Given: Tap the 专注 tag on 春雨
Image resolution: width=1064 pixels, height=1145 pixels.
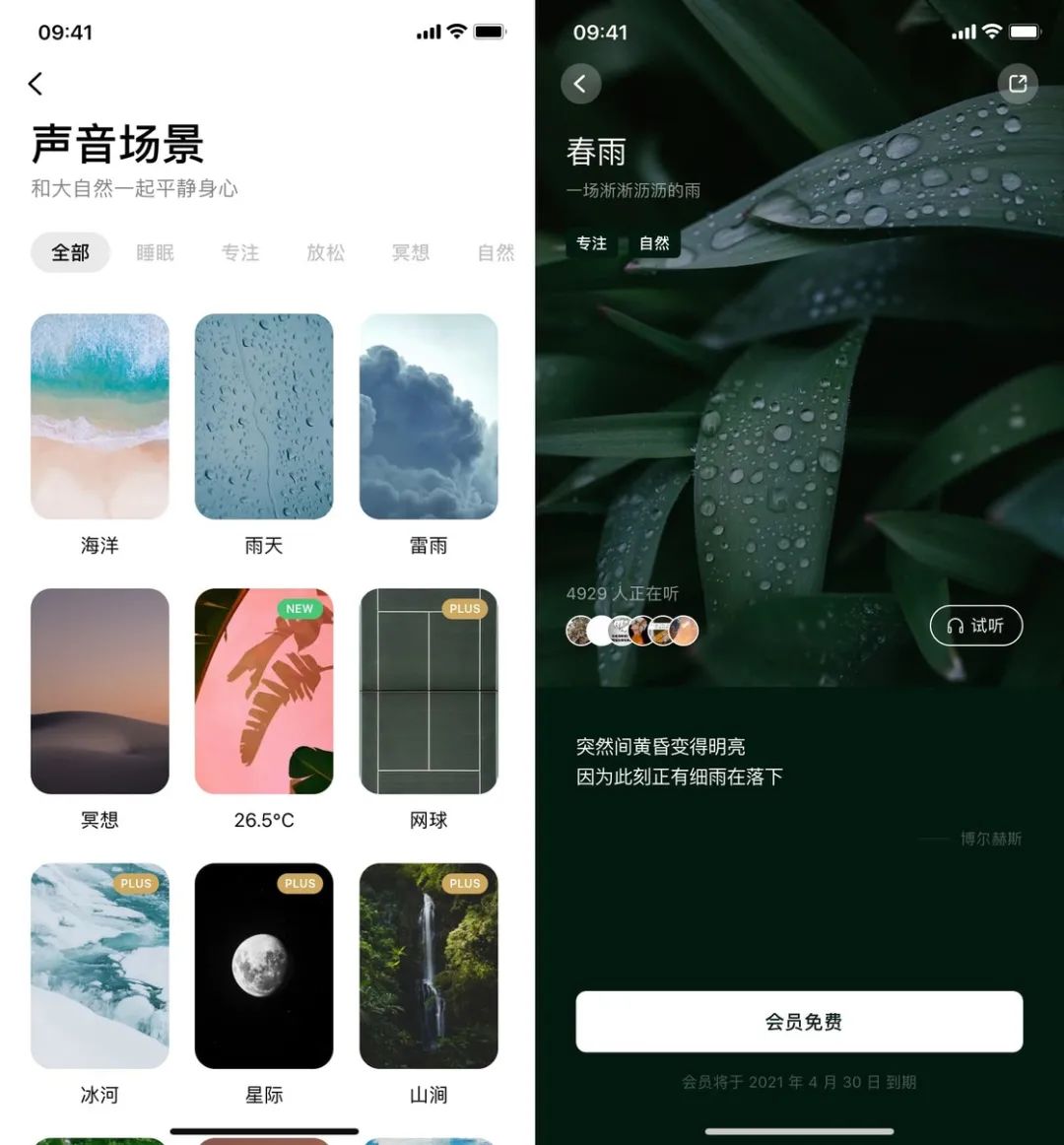Looking at the screenshot, I should click(591, 242).
